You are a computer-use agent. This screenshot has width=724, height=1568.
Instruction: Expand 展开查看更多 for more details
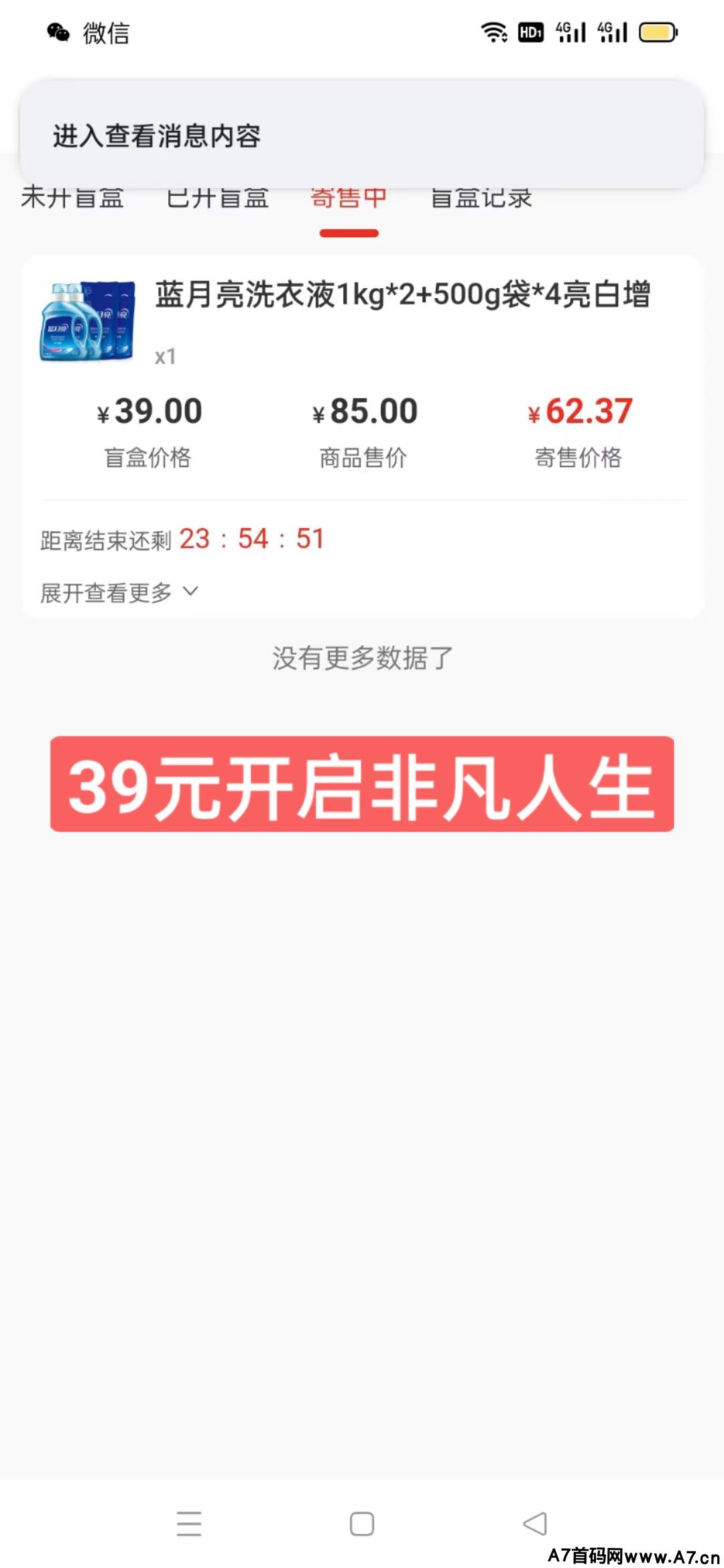(x=118, y=591)
